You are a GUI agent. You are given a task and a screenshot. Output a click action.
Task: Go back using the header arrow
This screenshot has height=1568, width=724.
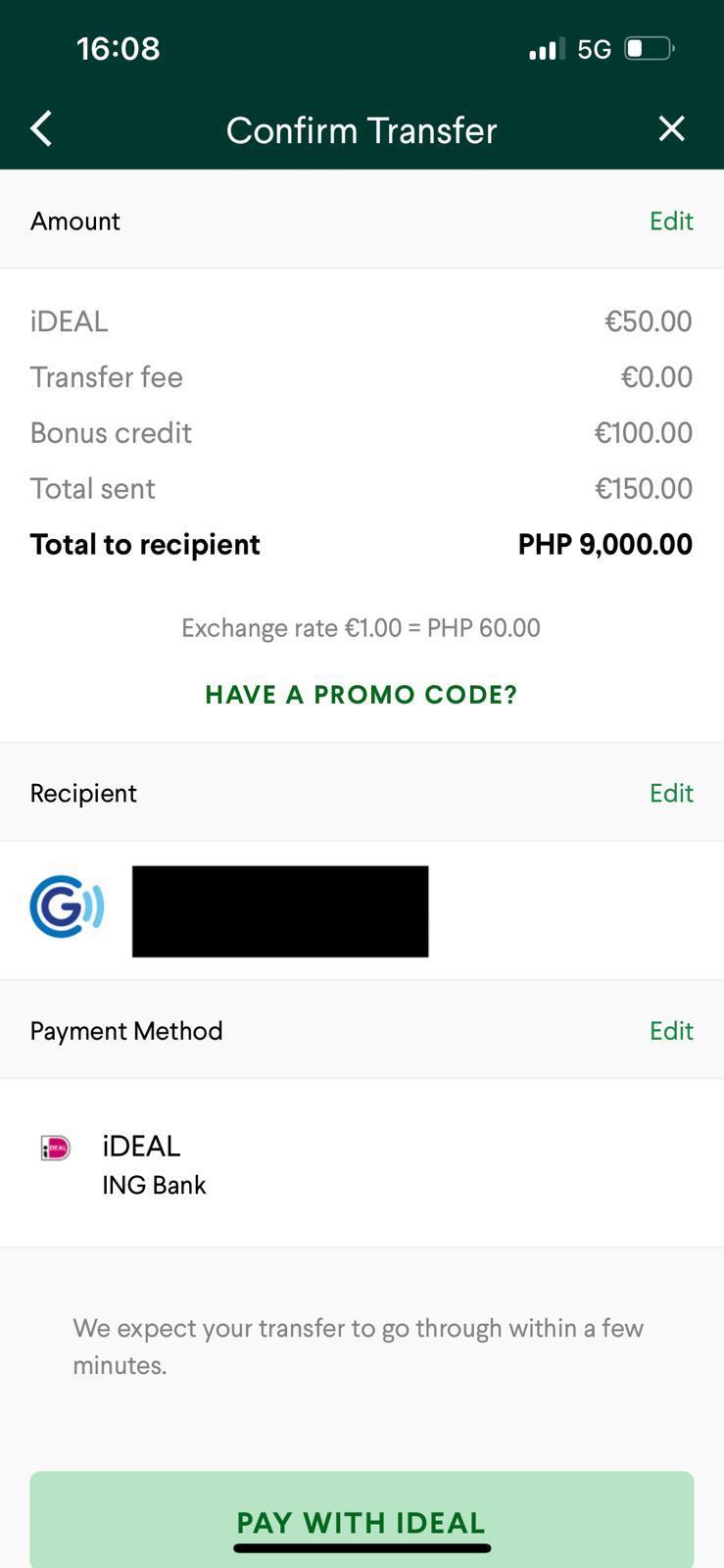pyautogui.click(x=41, y=129)
